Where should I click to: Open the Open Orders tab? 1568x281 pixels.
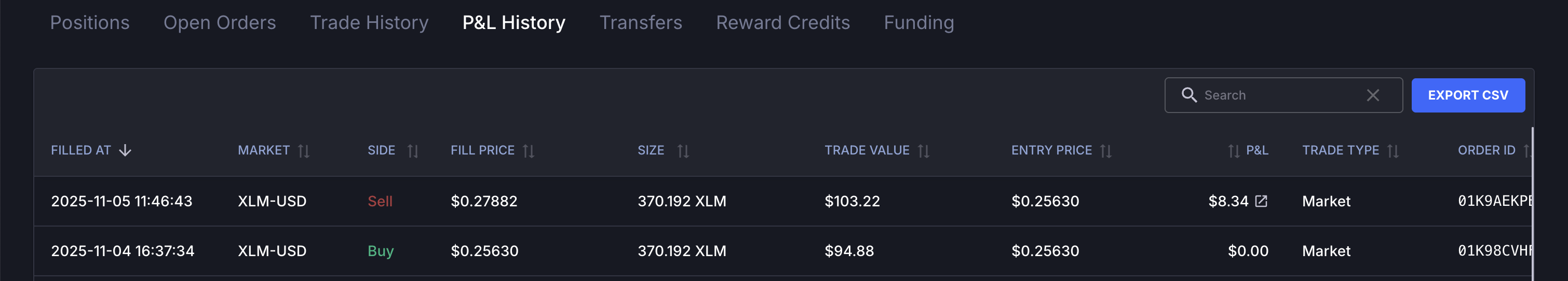pos(219,22)
